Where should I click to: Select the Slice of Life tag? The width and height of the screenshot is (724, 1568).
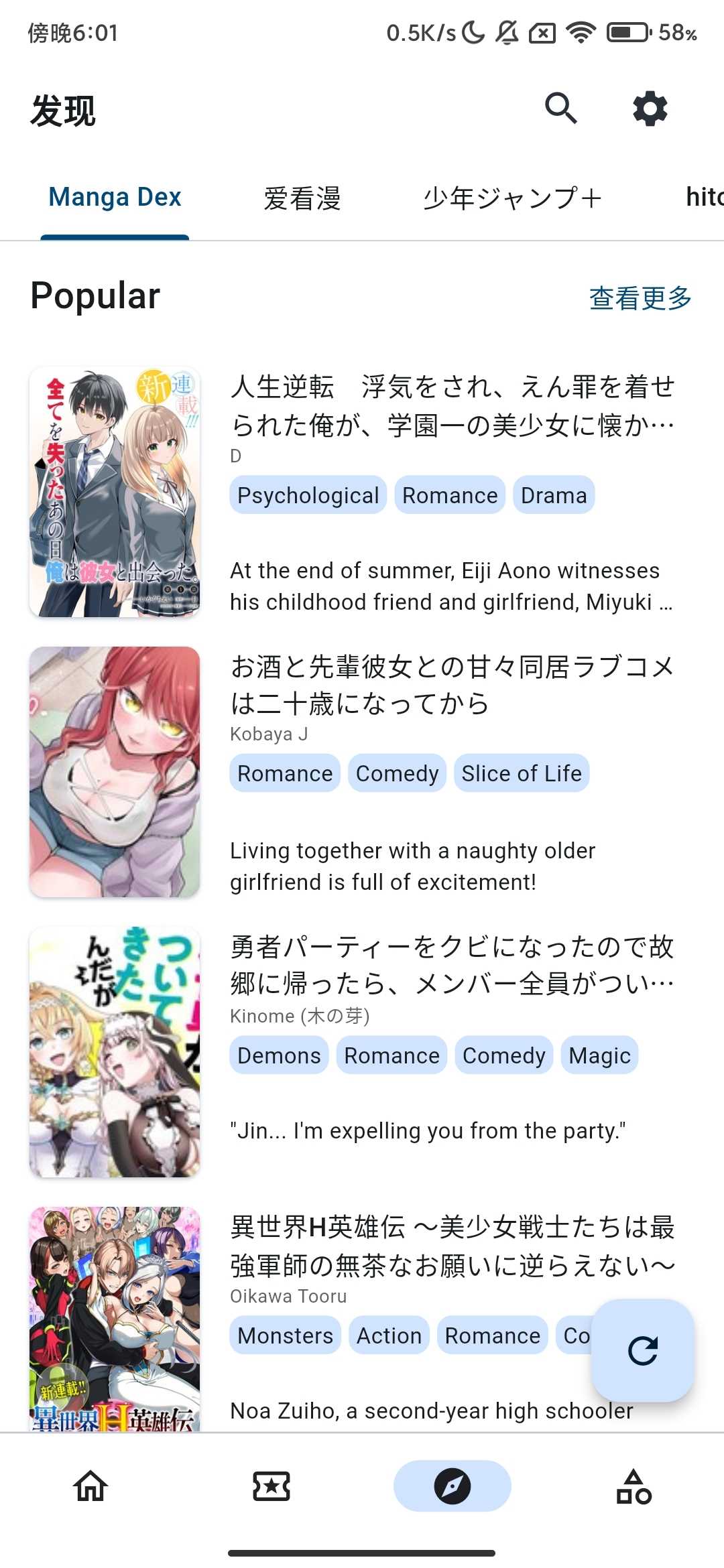click(521, 773)
